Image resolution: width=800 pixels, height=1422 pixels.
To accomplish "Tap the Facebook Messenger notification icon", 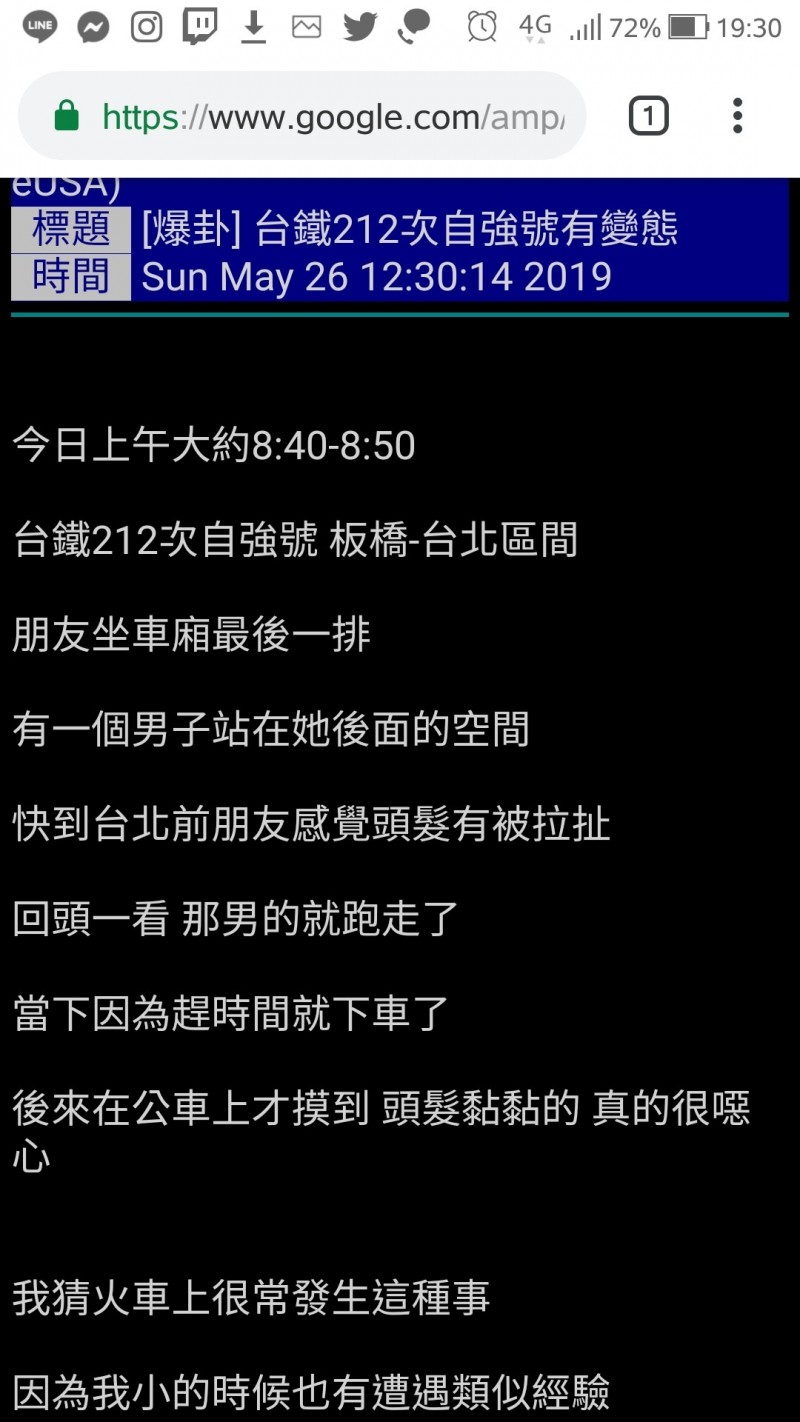I will pos(93,27).
